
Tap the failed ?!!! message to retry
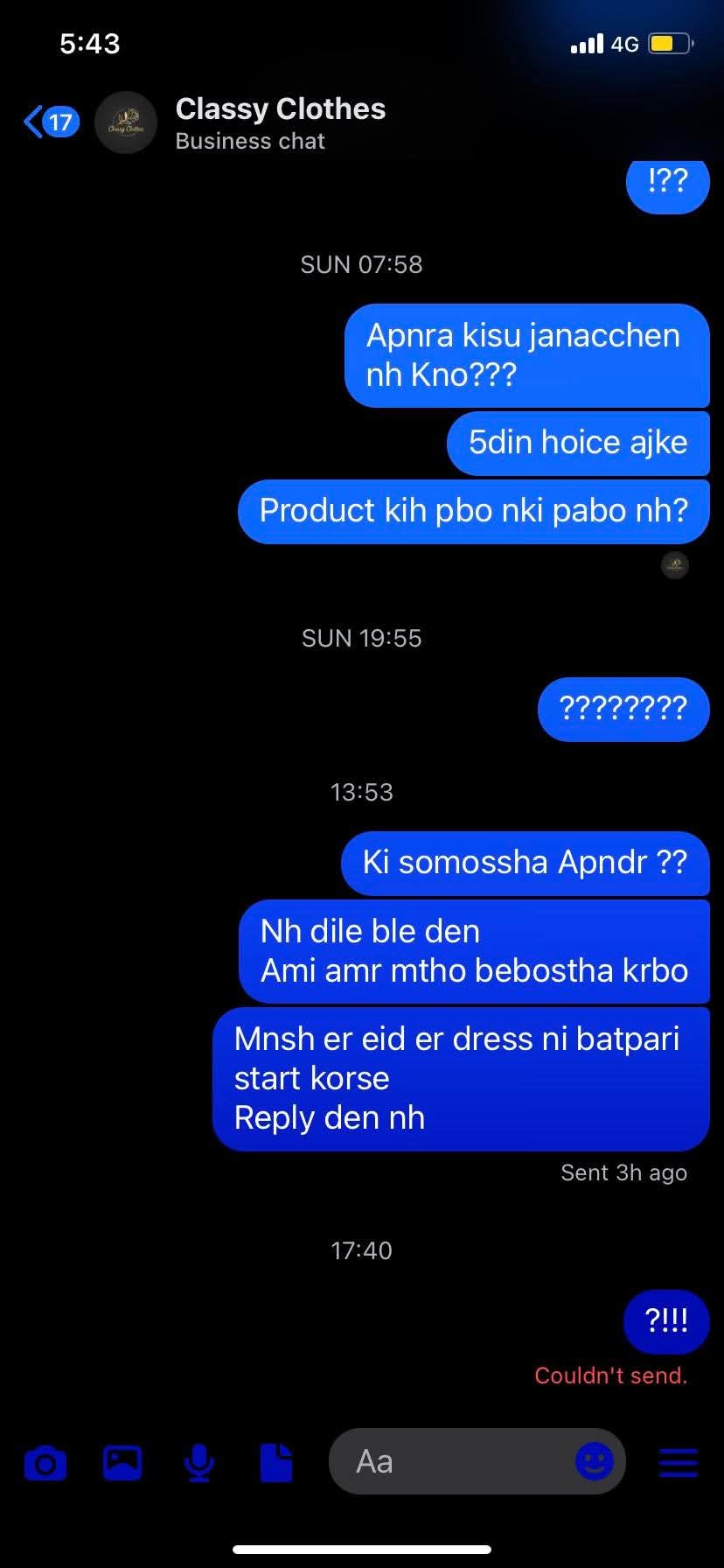(666, 1320)
